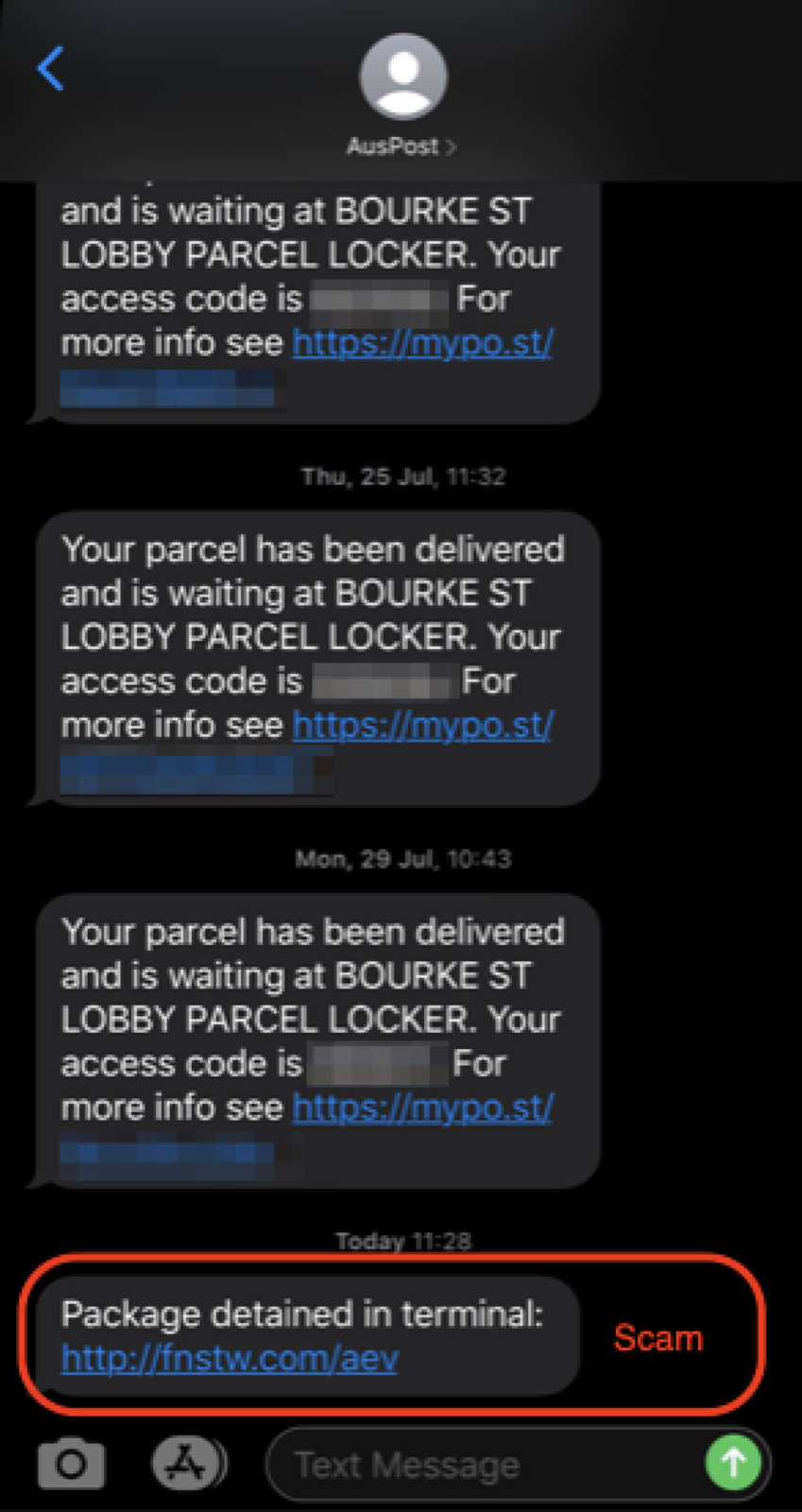Select the 'Mon, 29 Jul, 10:43' date label
The image size is (802, 1512).
[402, 858]
